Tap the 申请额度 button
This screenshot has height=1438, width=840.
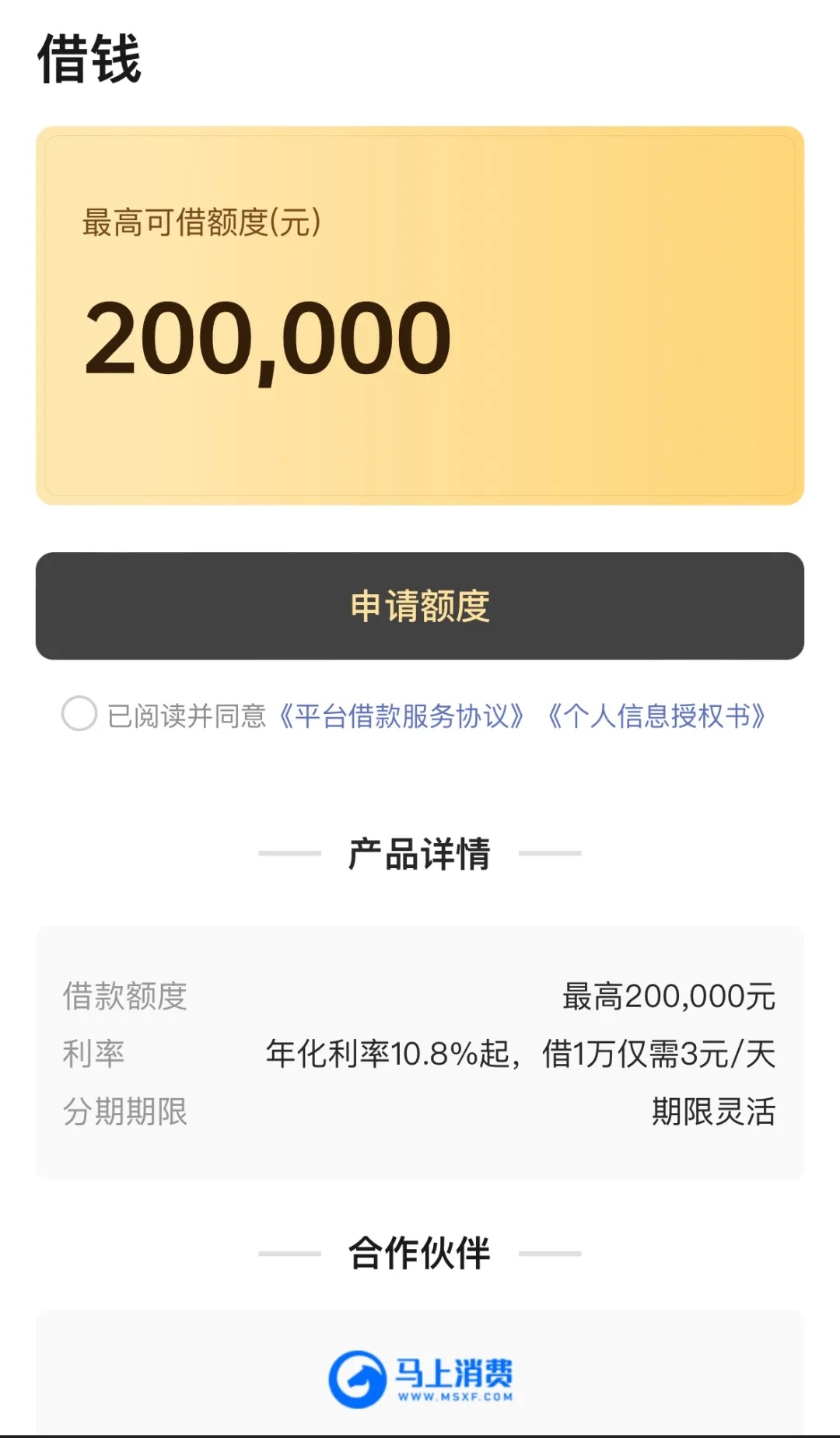pyautogui.click(x=420, y=606)
